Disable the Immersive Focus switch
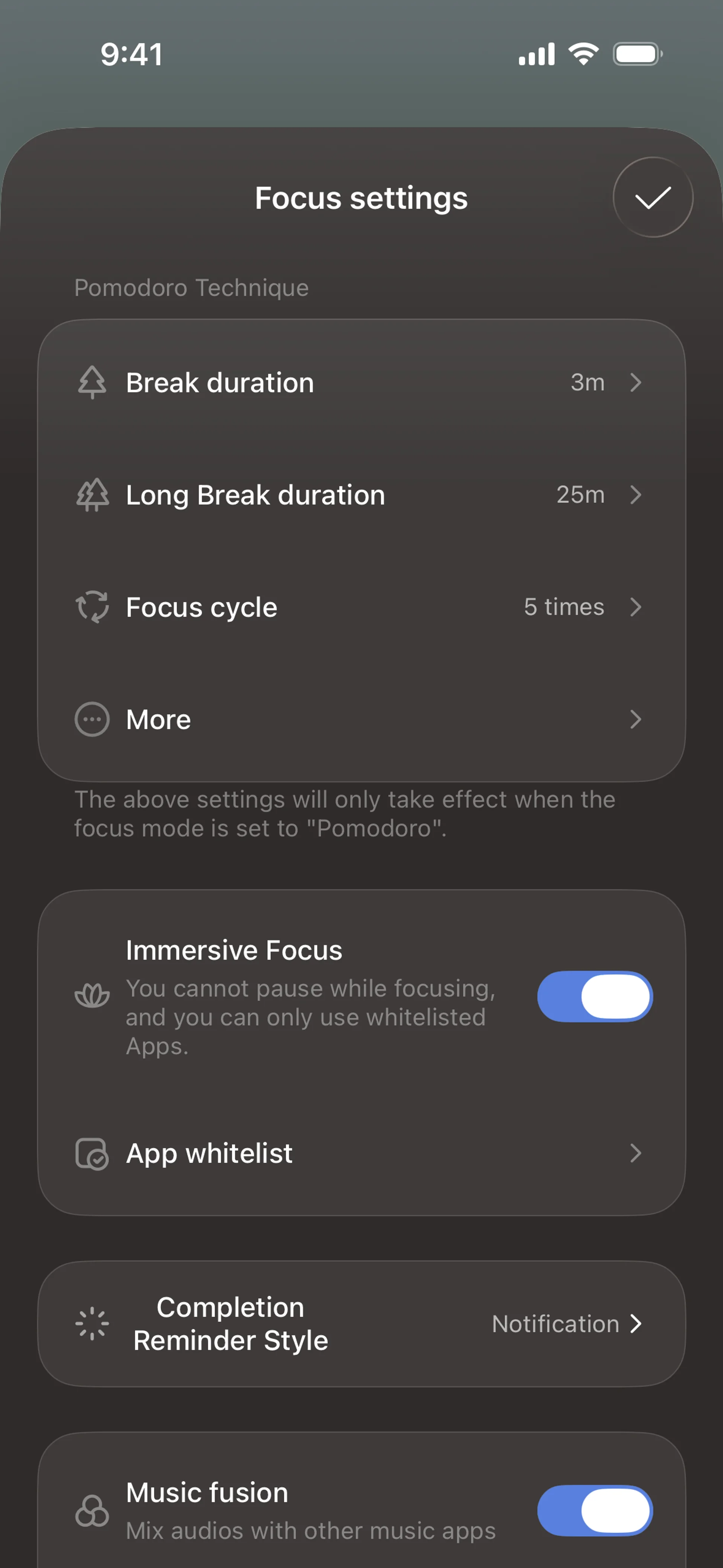Screen dimensions: 723x1568 (594, 996)
